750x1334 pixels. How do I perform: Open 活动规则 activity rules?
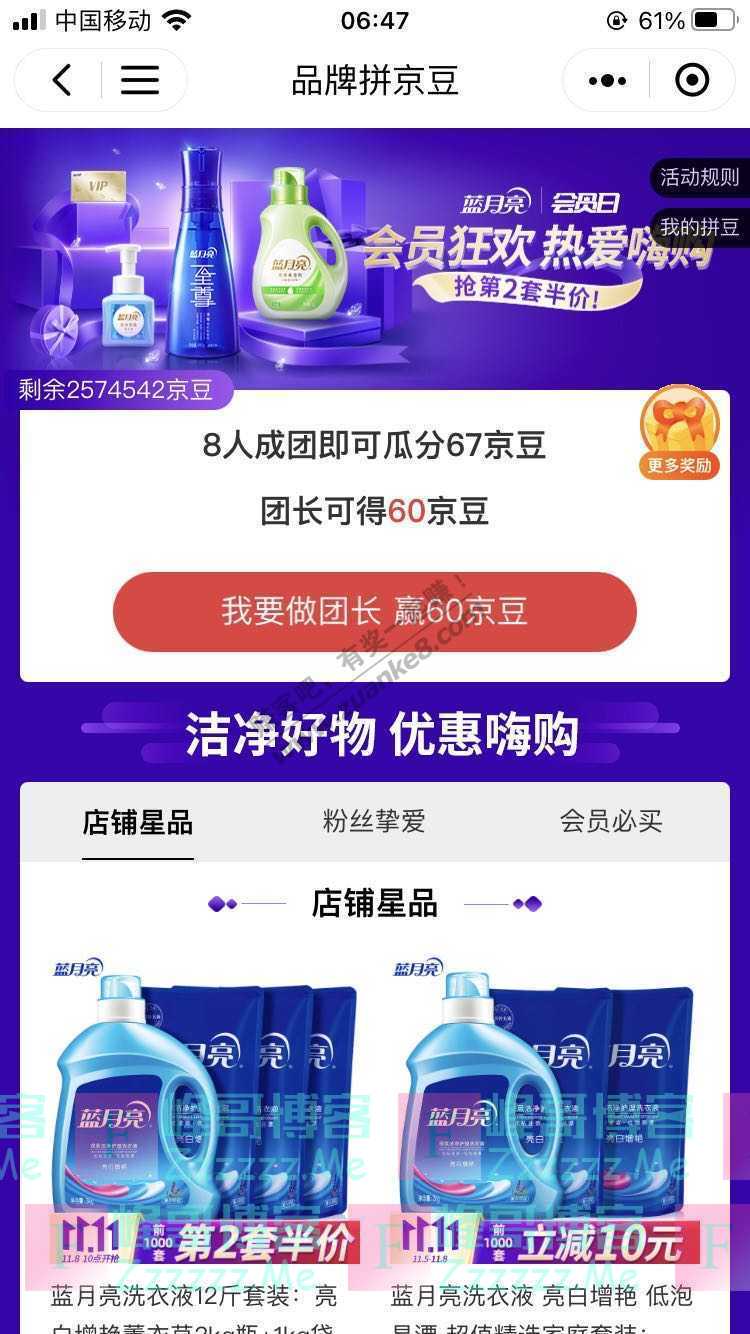[699, 178]
